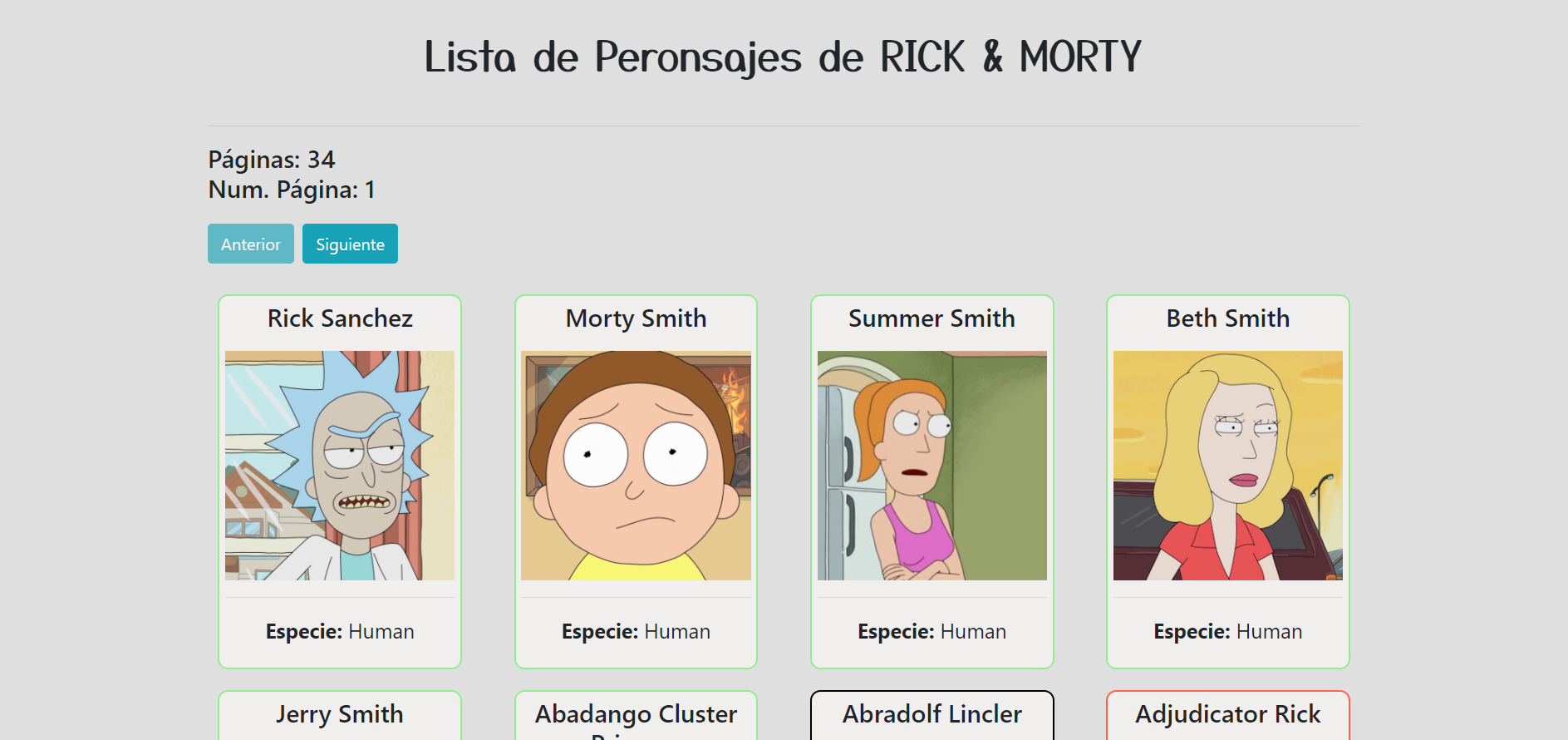The height and width of the screenshot is (740, 1568).
Task: Open the Abadango Cluster character card
Action: tap(636, 715)
